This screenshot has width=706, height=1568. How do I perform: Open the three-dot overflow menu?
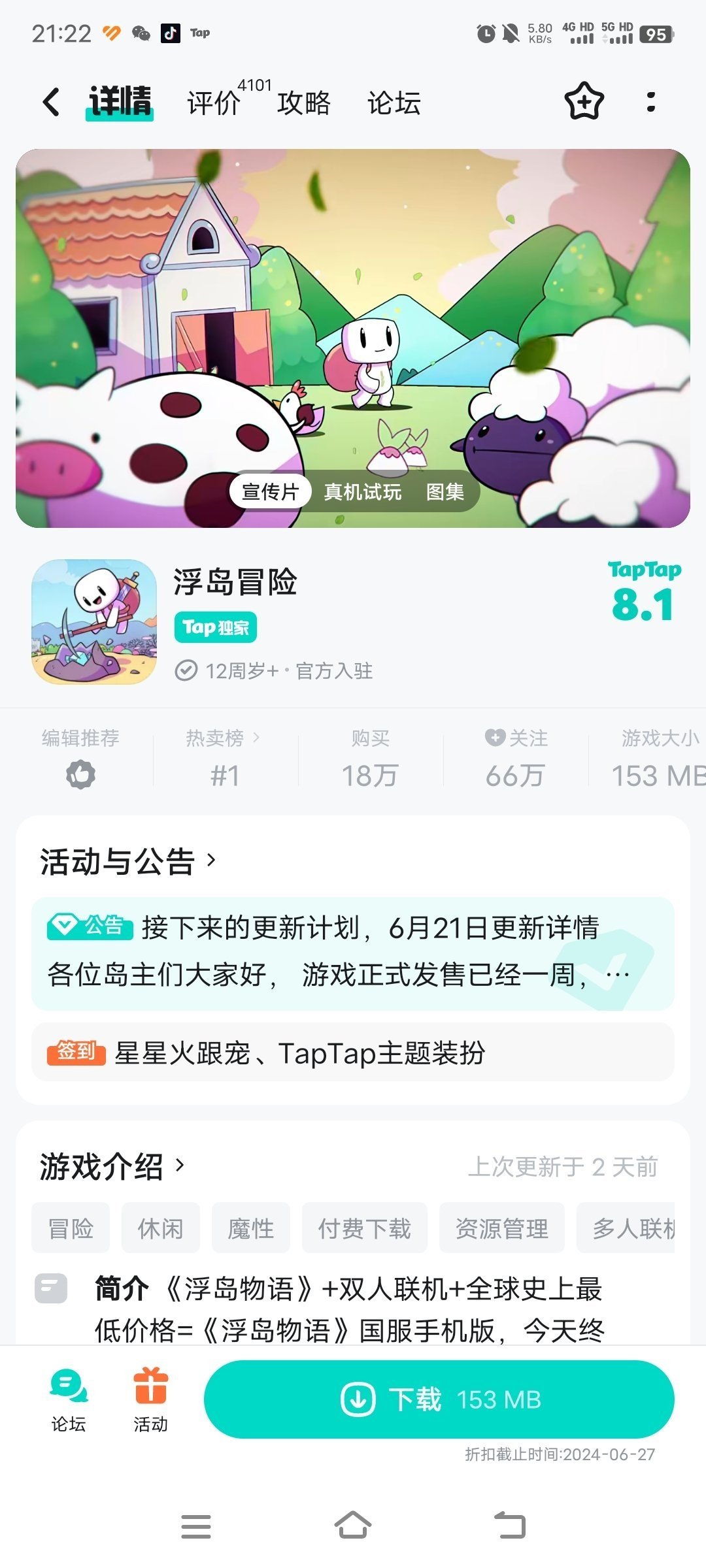(650, 102)
